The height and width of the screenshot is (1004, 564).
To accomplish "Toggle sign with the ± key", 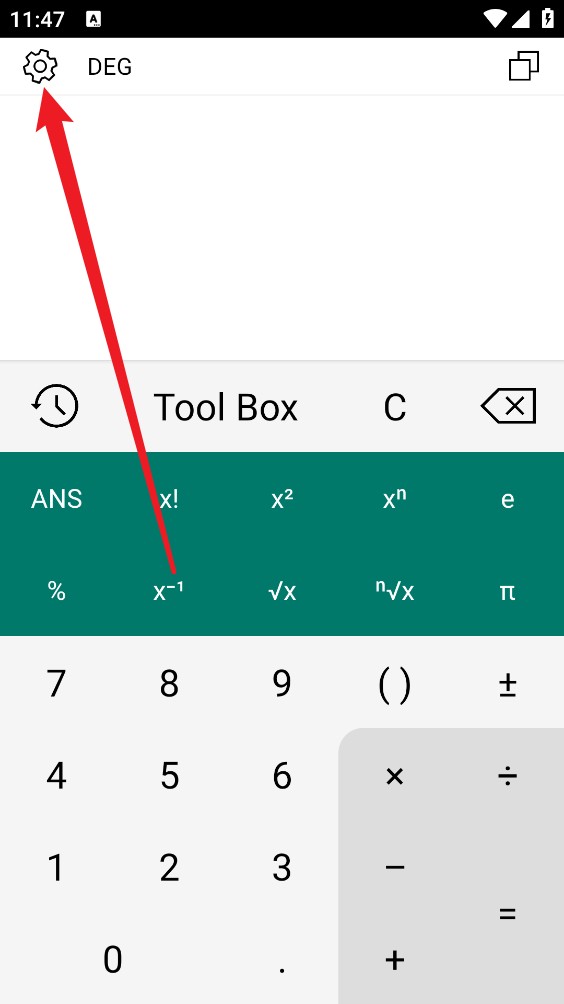I will [x=507, y=684].
